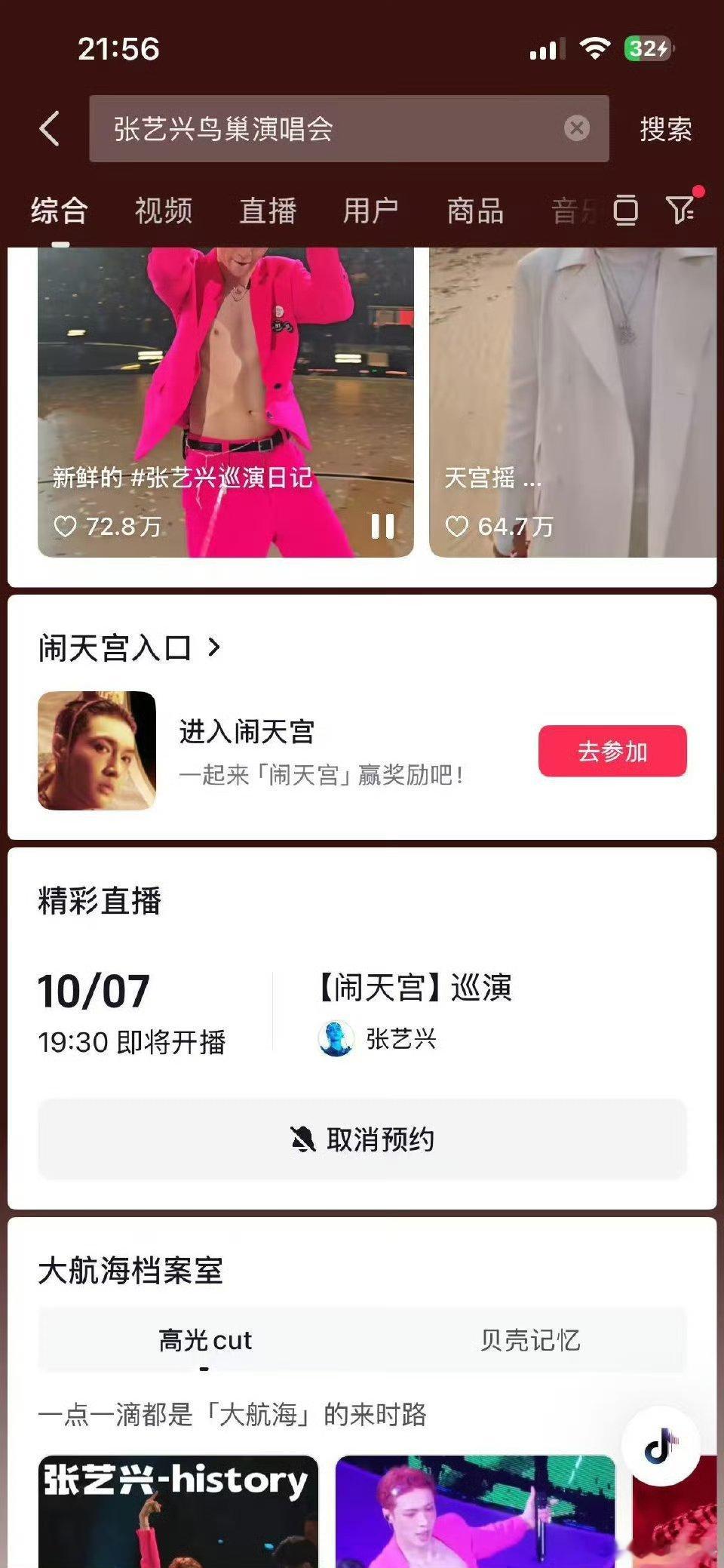Tap the 搜索 button to search

pos(665,129)
